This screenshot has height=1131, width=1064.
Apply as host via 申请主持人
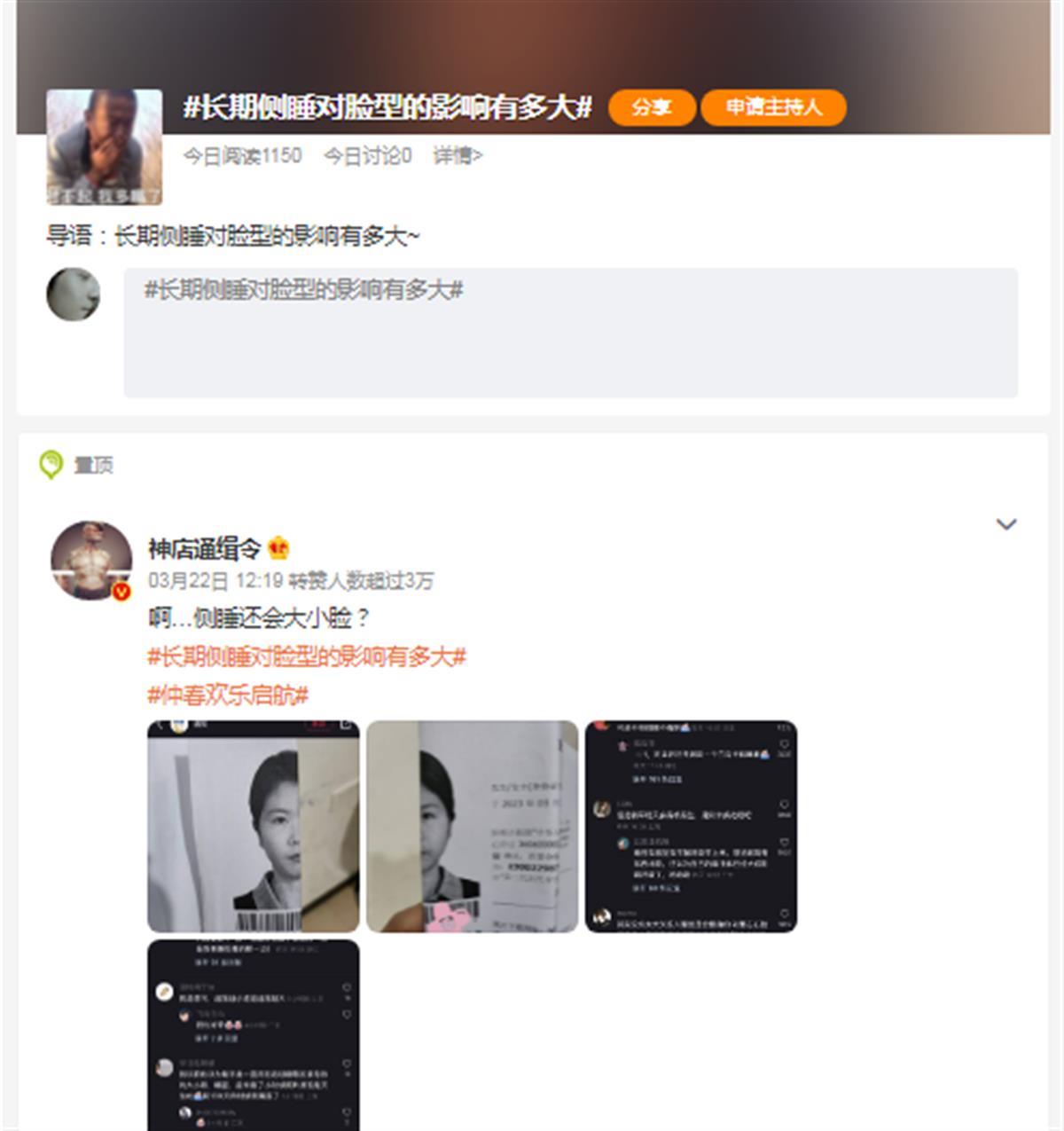coord(773,107)
